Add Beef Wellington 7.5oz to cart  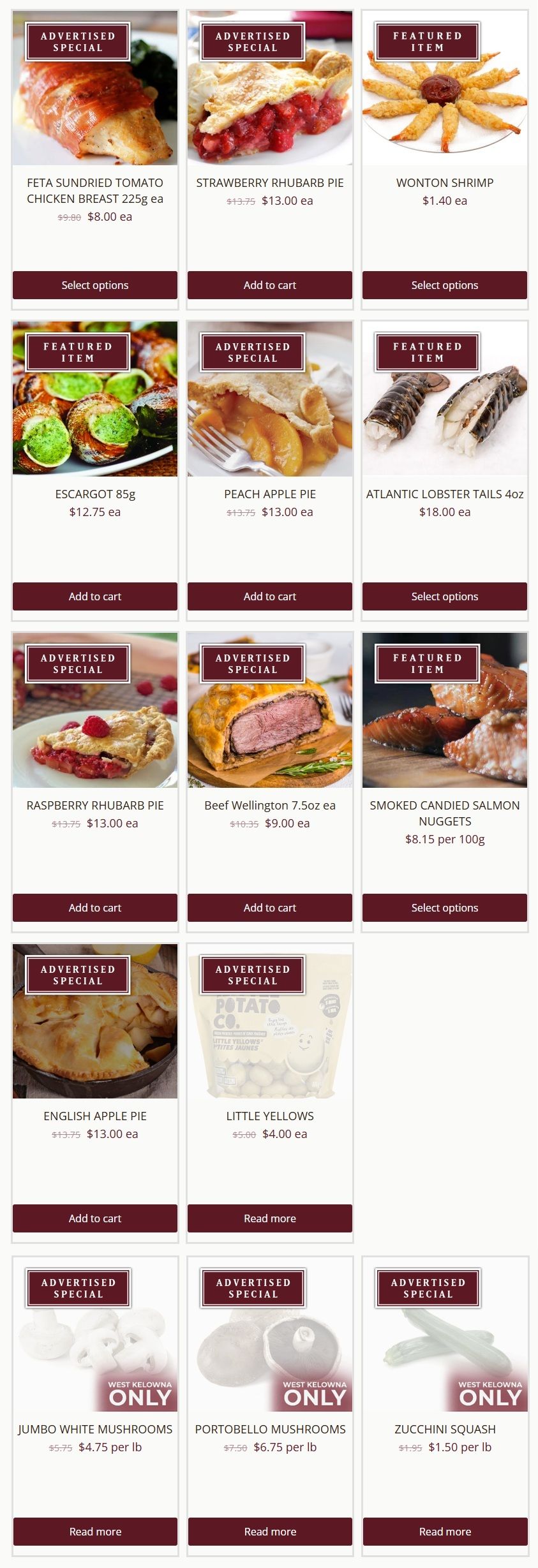269,908
